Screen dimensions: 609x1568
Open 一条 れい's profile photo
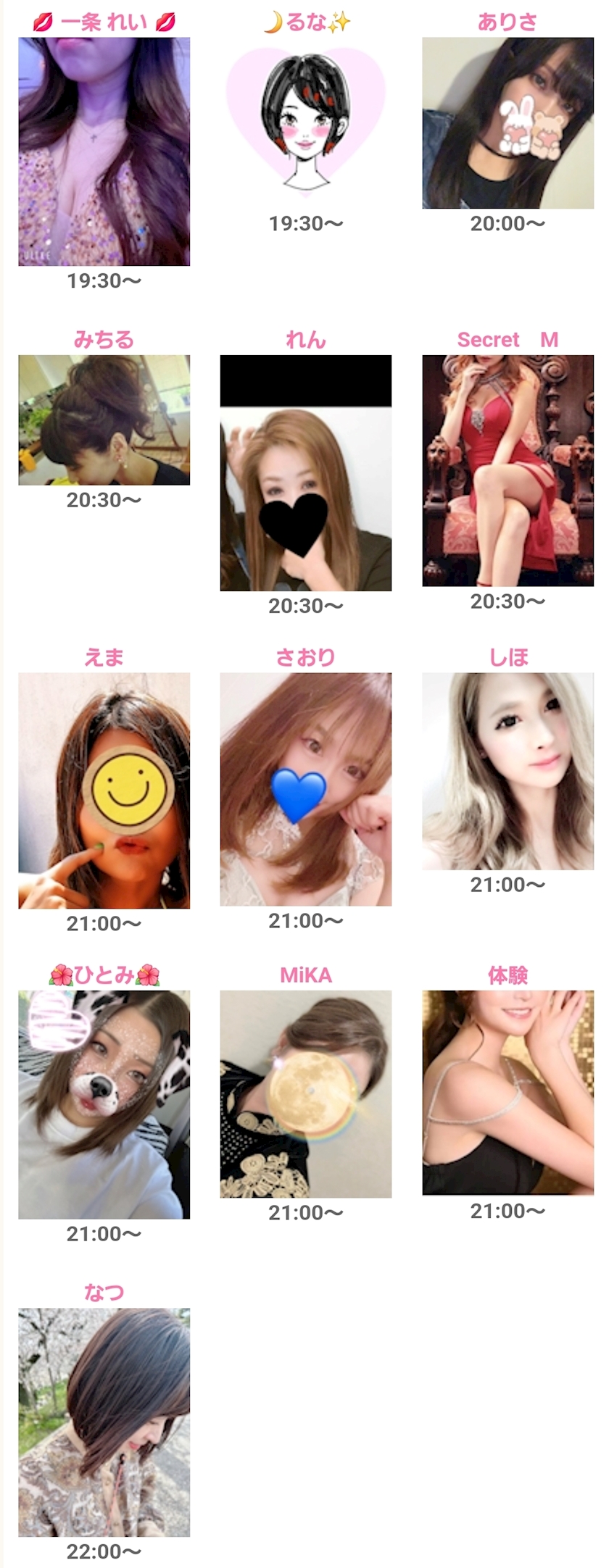[104, 151]
